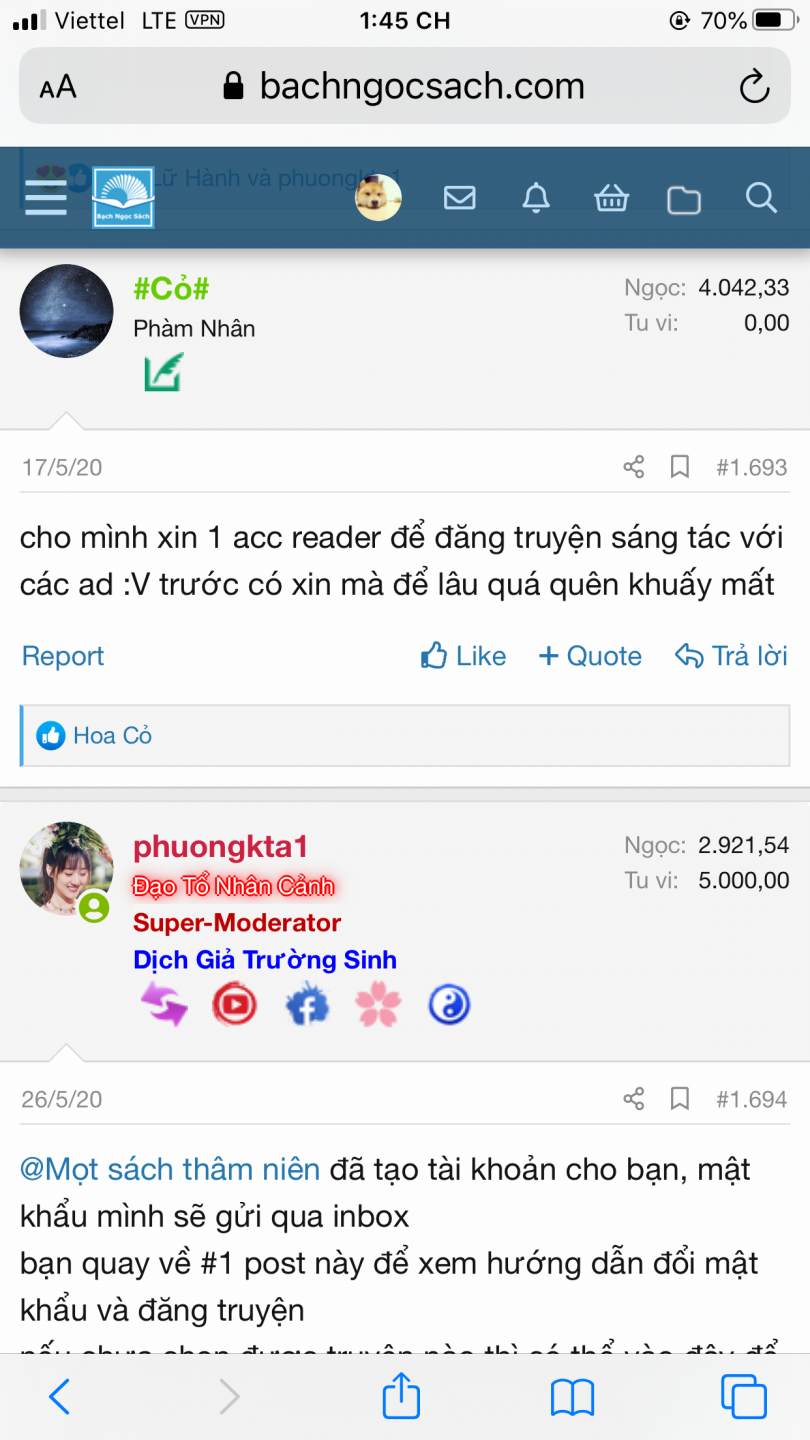Share post #1.693
The height and width of the screenshot is (1440, 810).
tap(633, 467)
